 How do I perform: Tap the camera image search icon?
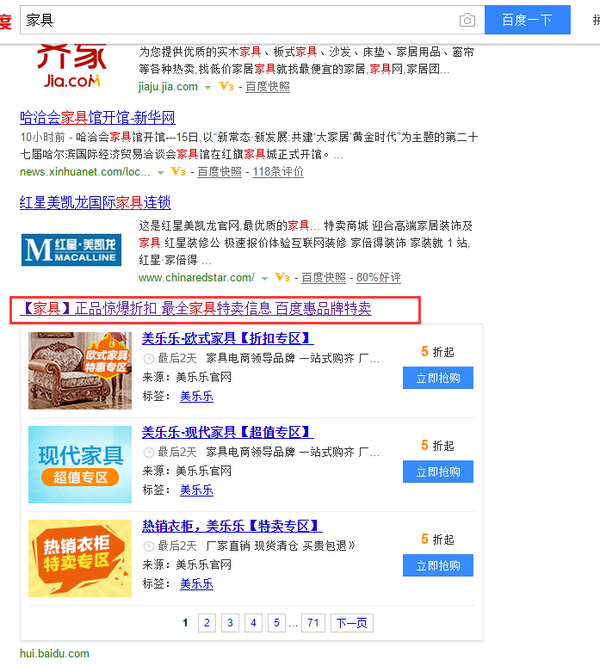(x=467, y=20)
